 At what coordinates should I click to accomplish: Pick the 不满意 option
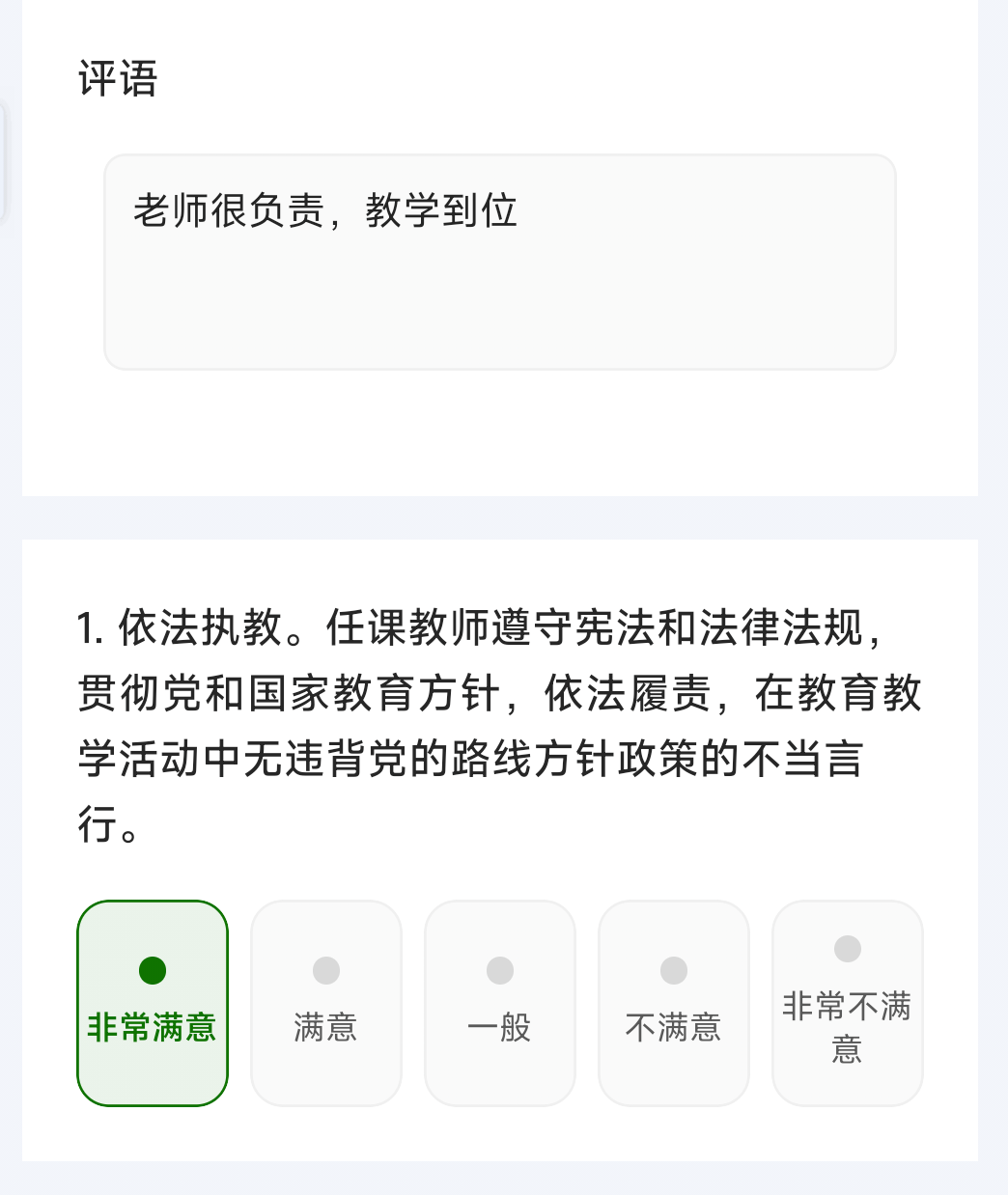[x=674, y=1003]
